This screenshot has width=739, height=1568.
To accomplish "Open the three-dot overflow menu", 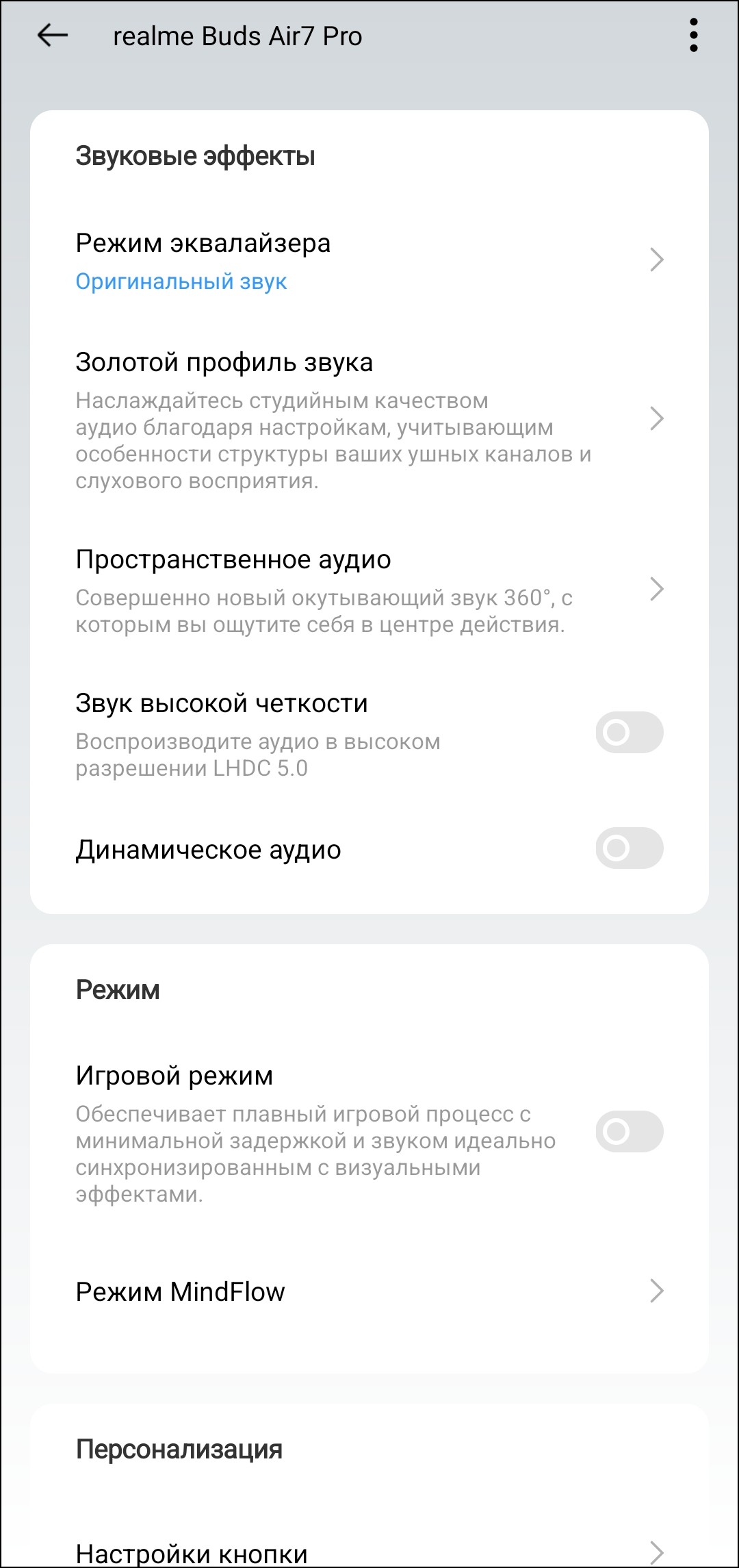I will (x=693, y=36).
